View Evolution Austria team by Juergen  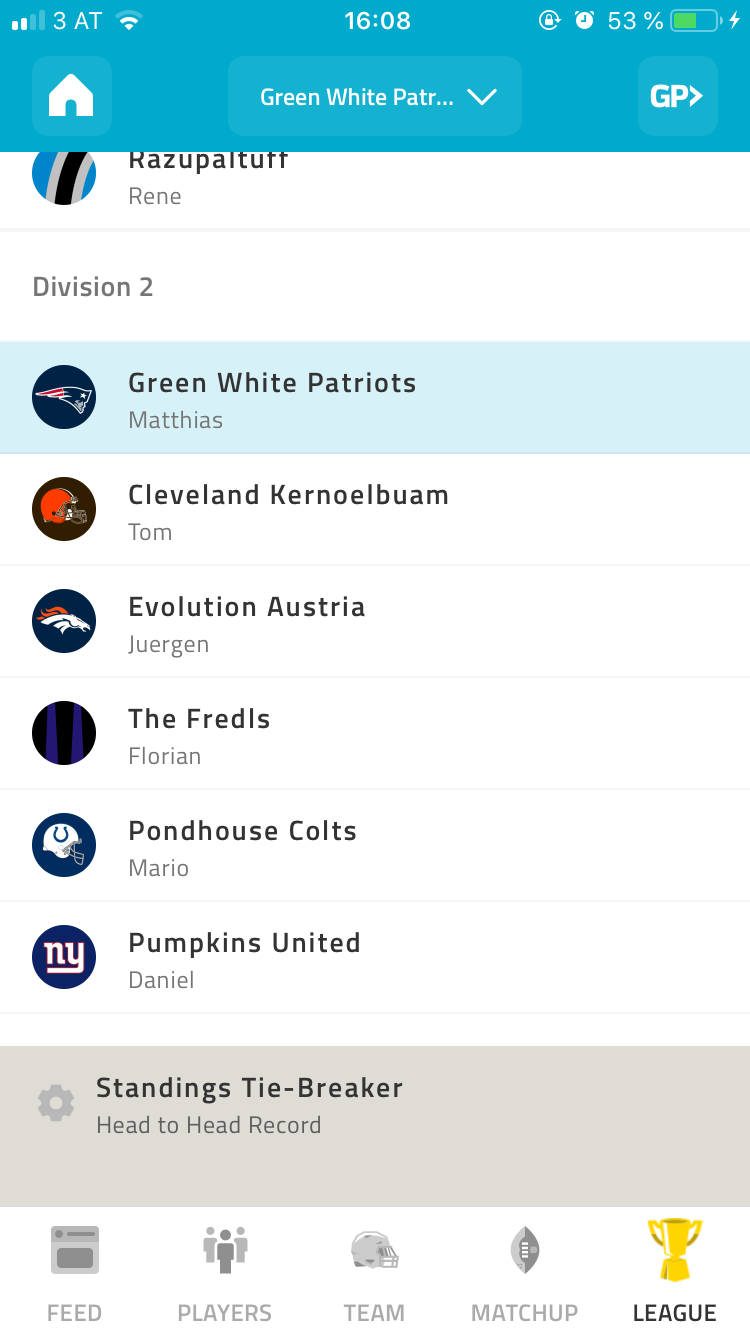tap(375, 621)
